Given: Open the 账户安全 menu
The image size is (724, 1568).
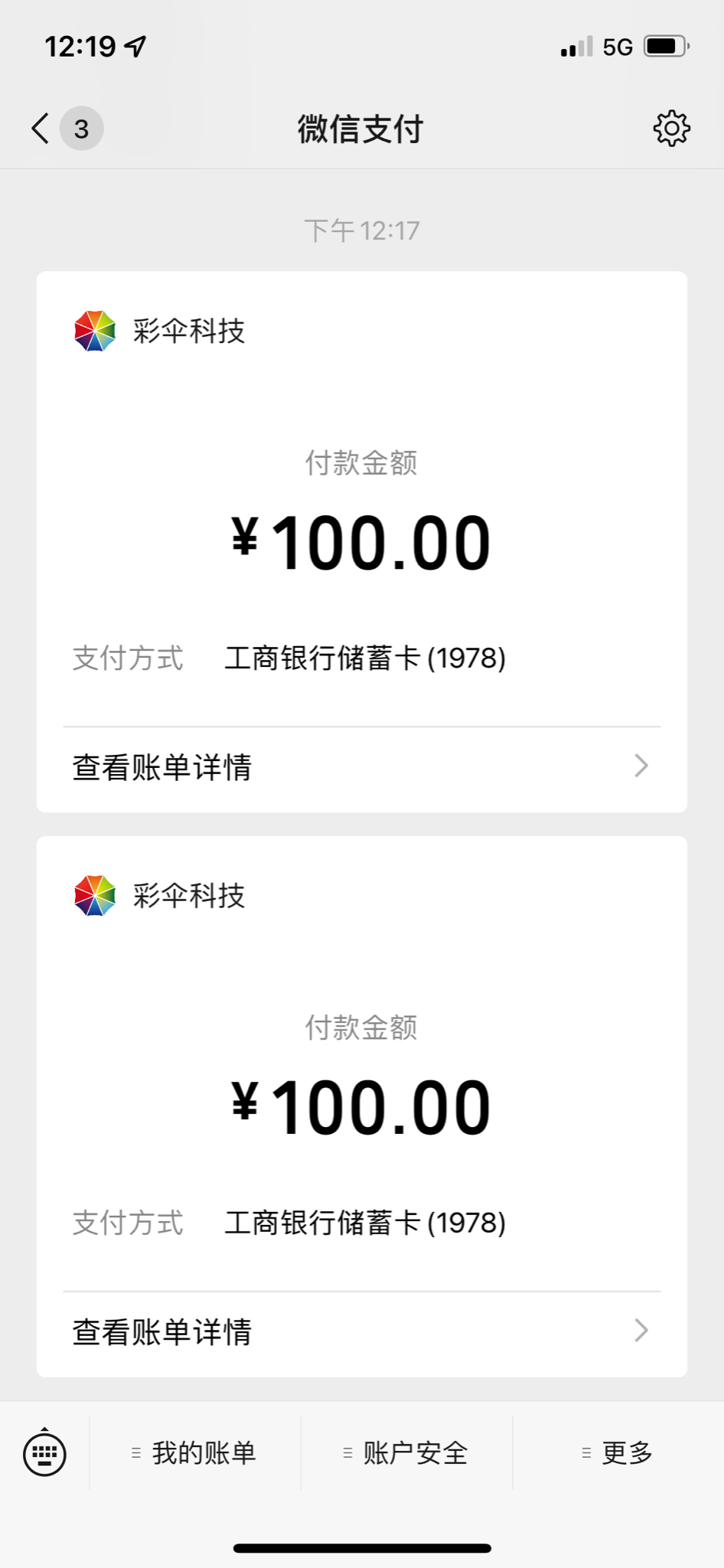Looking at the screenshot, I should pyautogui.click(x=406, y=1452).
